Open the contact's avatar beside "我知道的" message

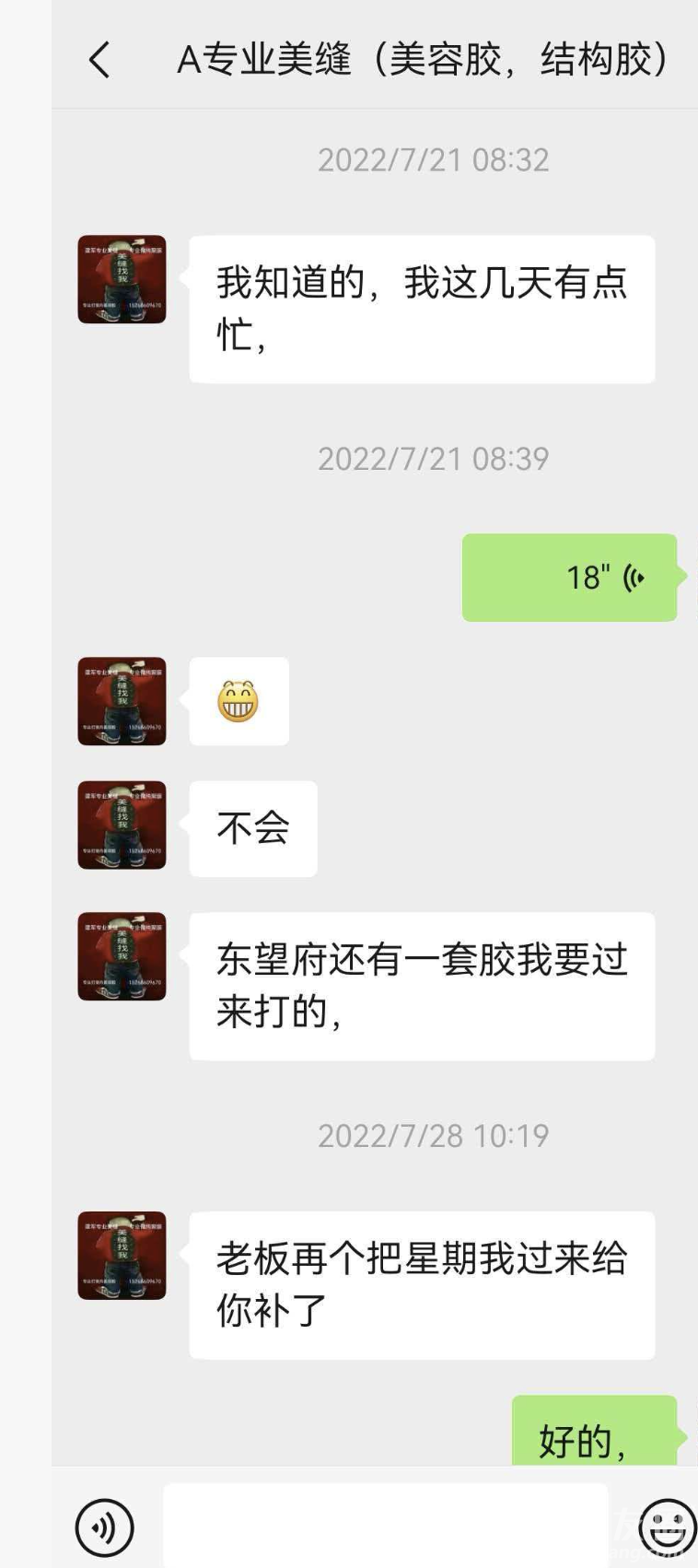pos(122,279)
